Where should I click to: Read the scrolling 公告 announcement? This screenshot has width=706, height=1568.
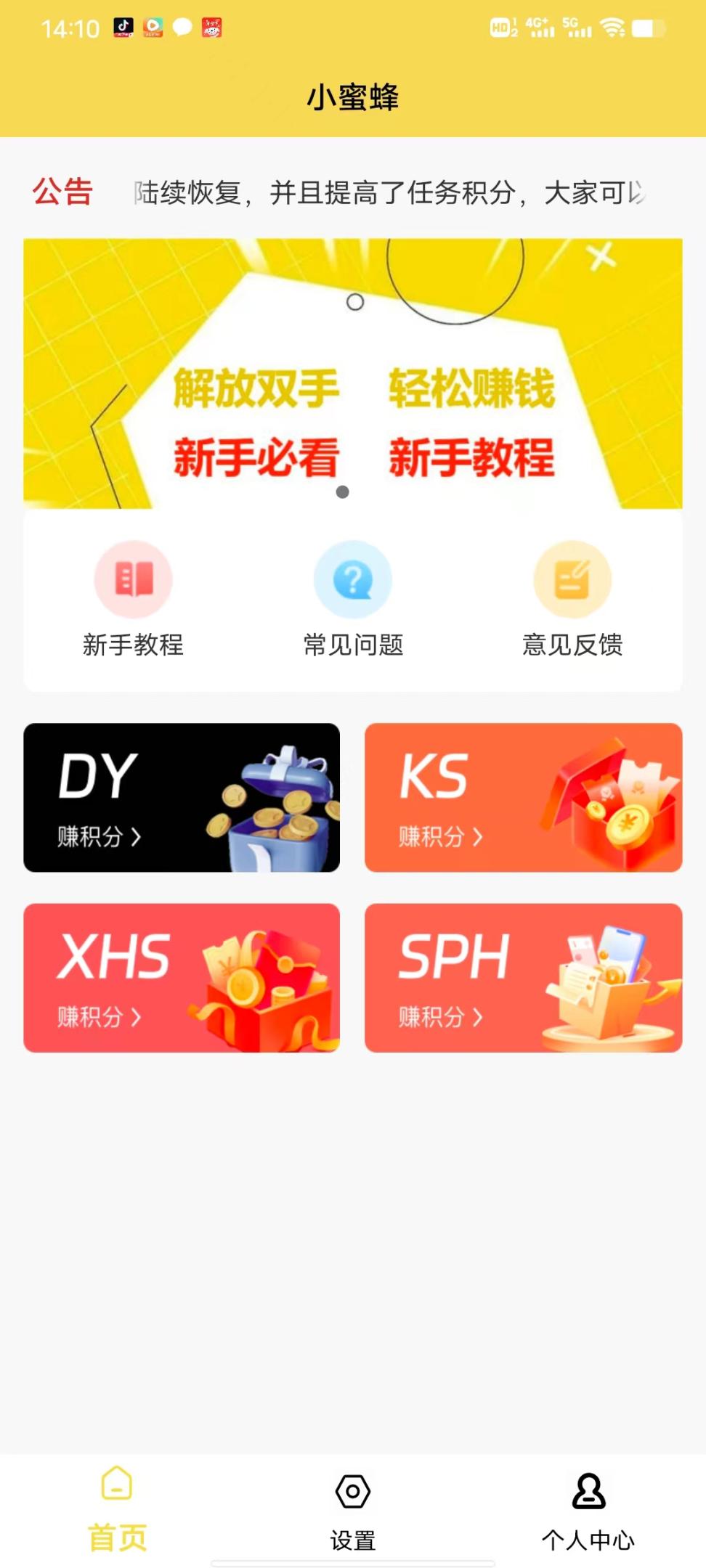(389, 193)
